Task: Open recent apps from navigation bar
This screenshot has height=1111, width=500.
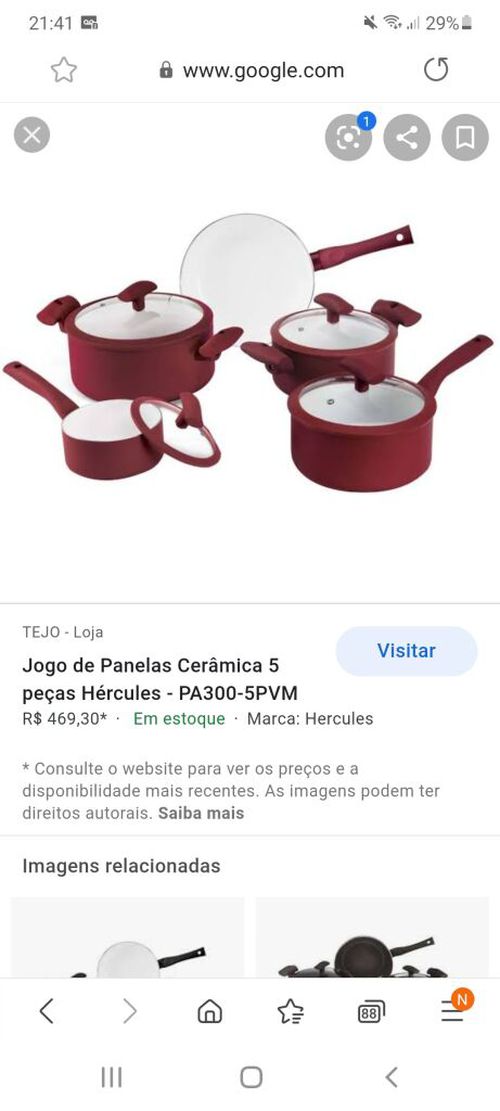Action: coord(111,1077)
